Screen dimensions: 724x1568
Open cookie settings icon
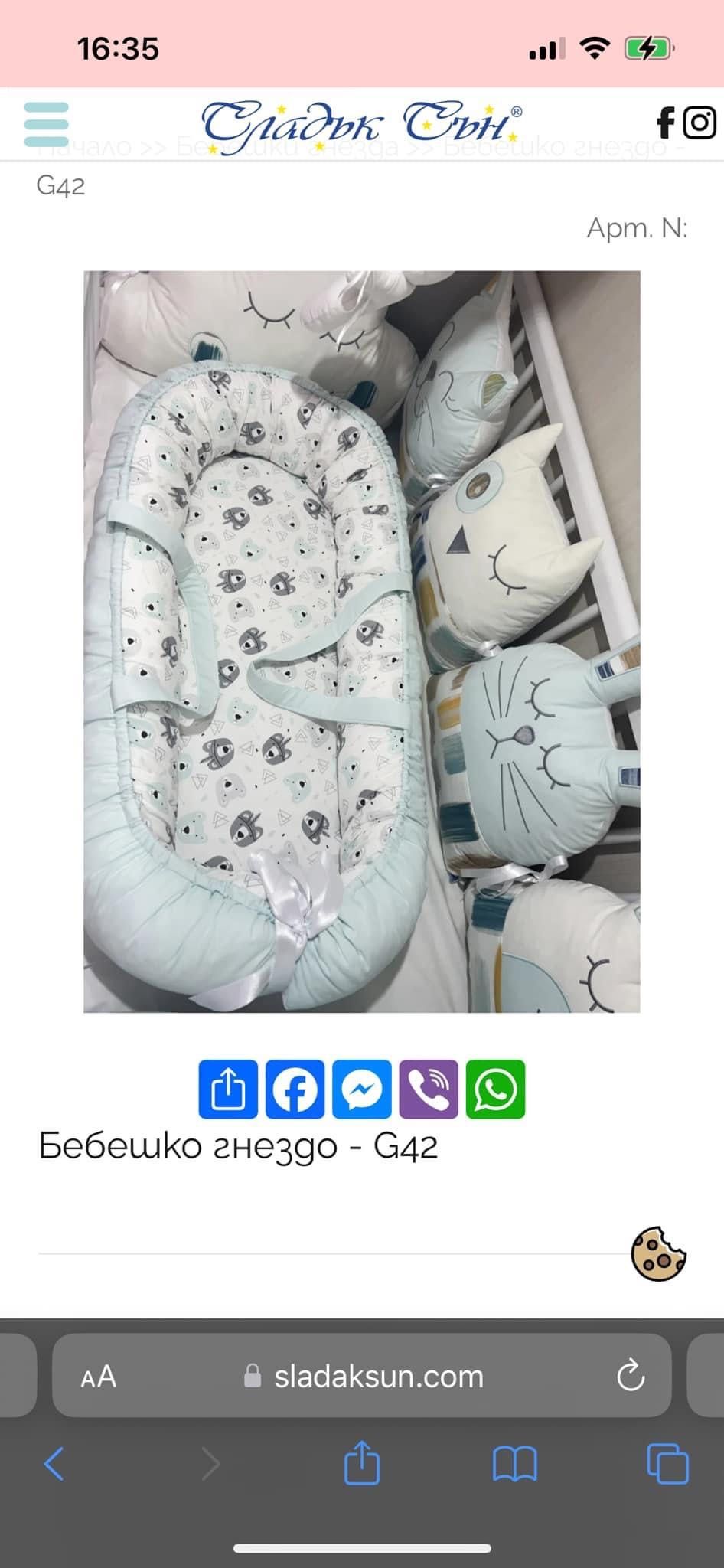click(658, 1253)
